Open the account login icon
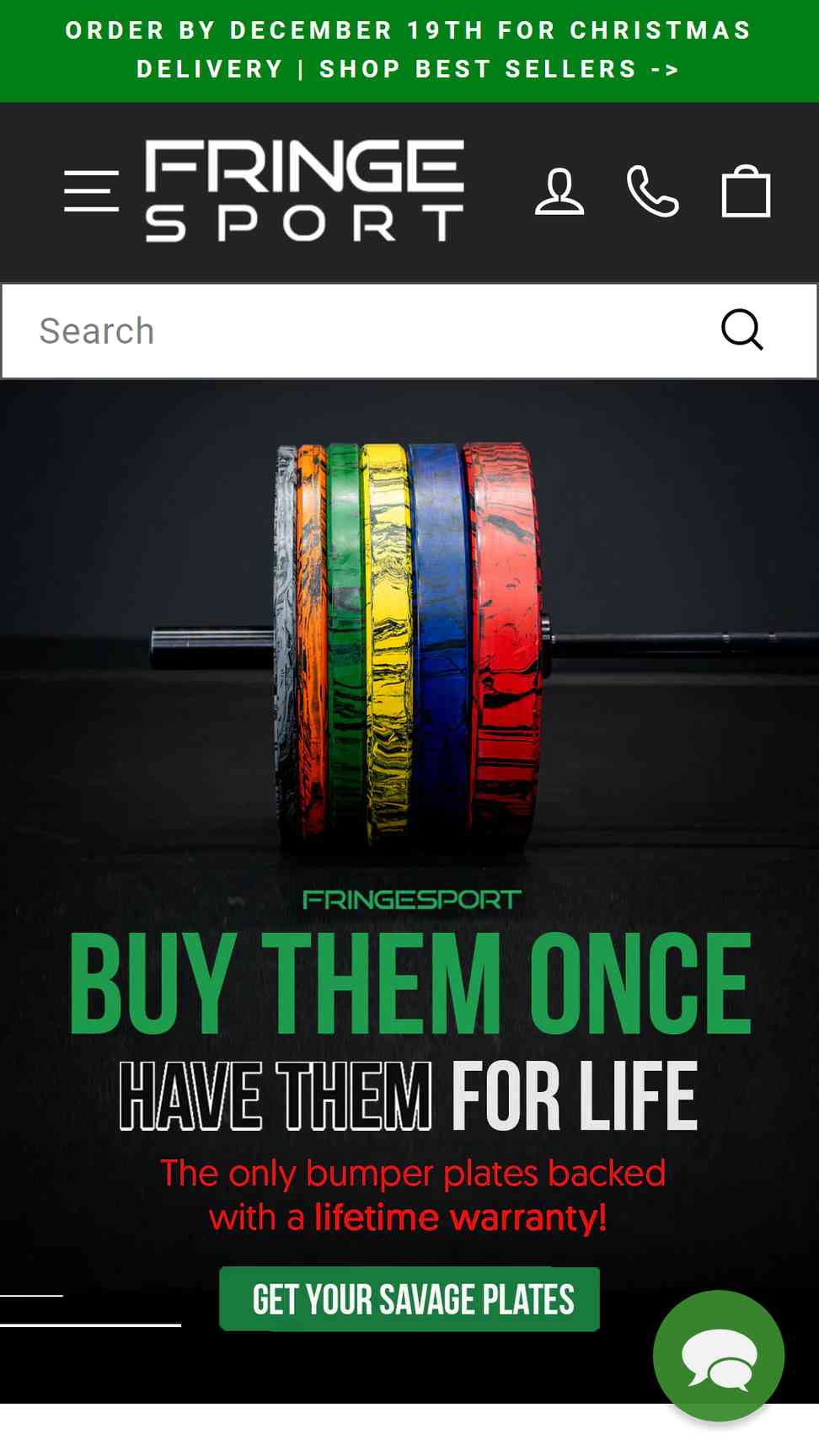819x1456 pixels. click(559, 191)
